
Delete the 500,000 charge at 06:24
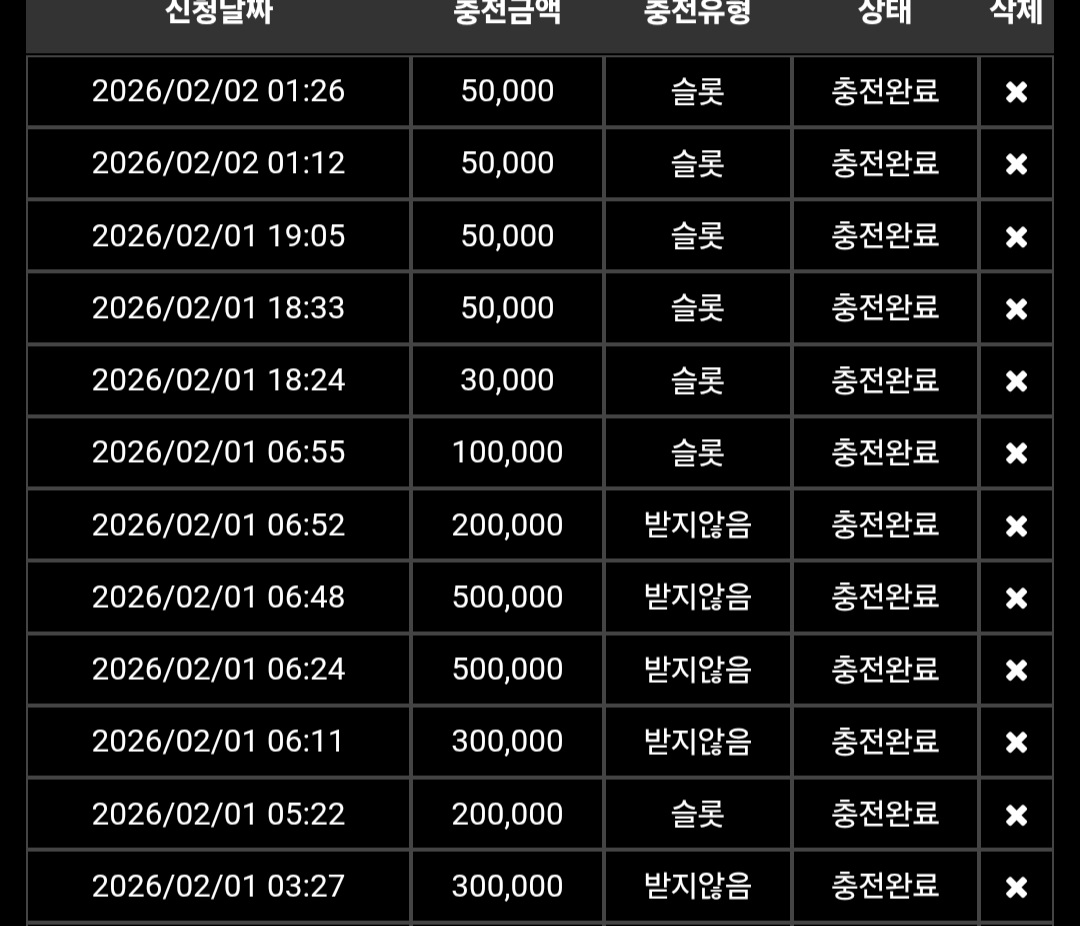pos(1016,670)
